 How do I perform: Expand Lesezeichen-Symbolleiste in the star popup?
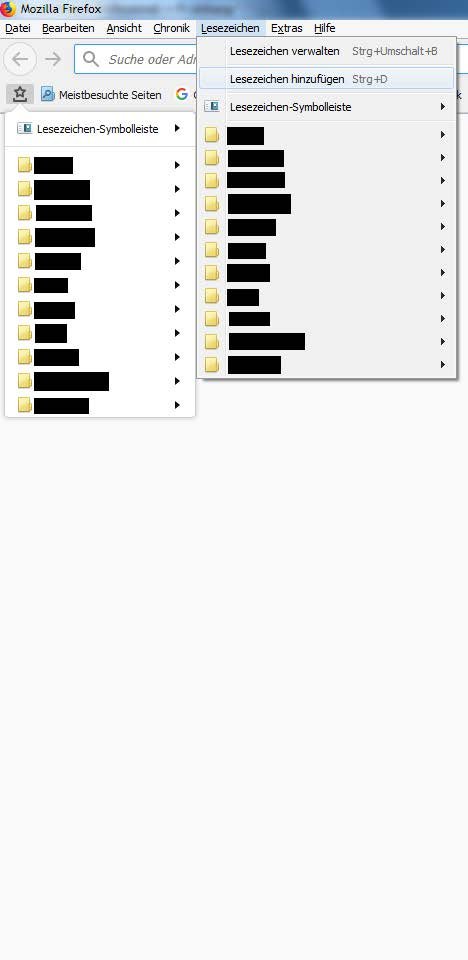pos(100,129)
